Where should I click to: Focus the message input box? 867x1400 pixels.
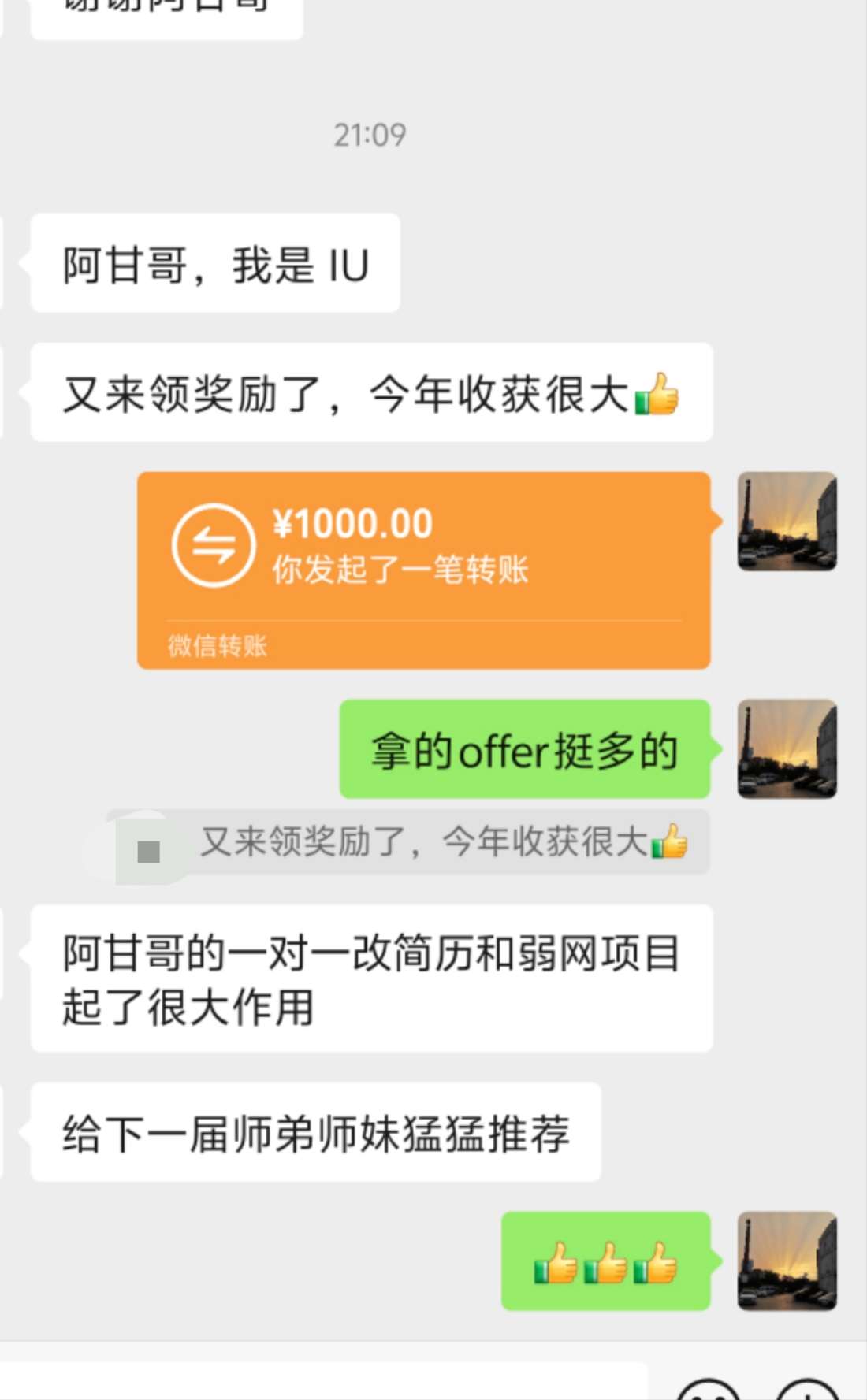[x=323, y=1383]
